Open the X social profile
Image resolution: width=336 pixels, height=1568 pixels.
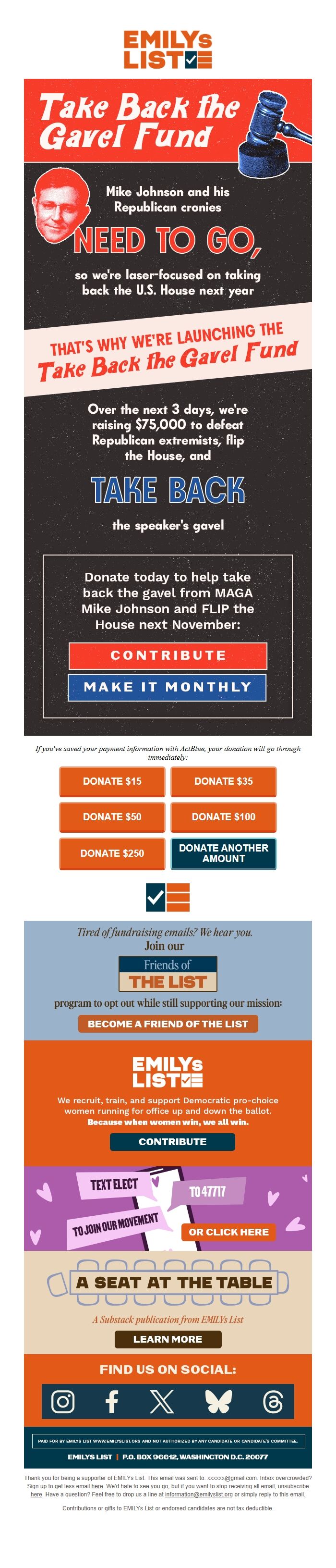[162, 1401]
